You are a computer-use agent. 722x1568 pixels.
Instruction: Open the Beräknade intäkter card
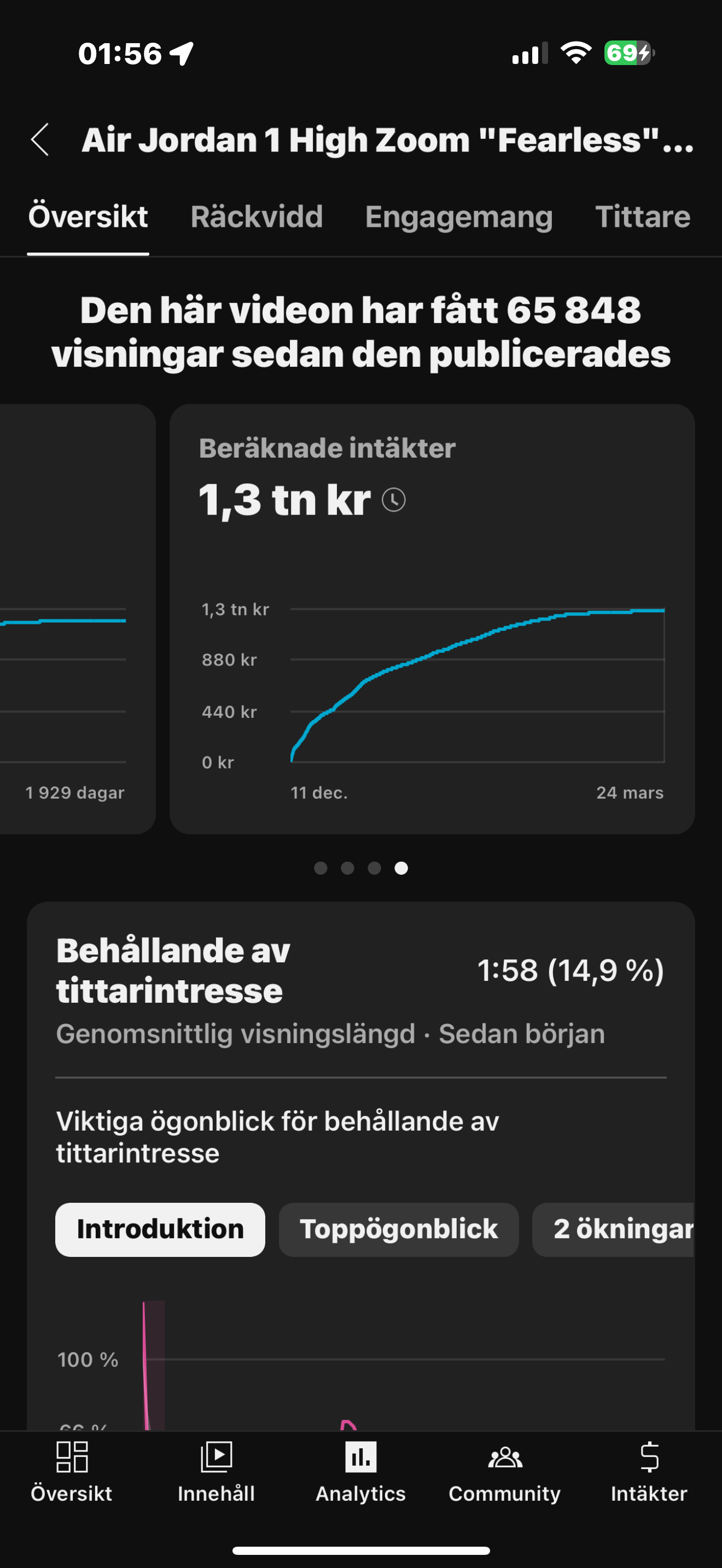432,618
